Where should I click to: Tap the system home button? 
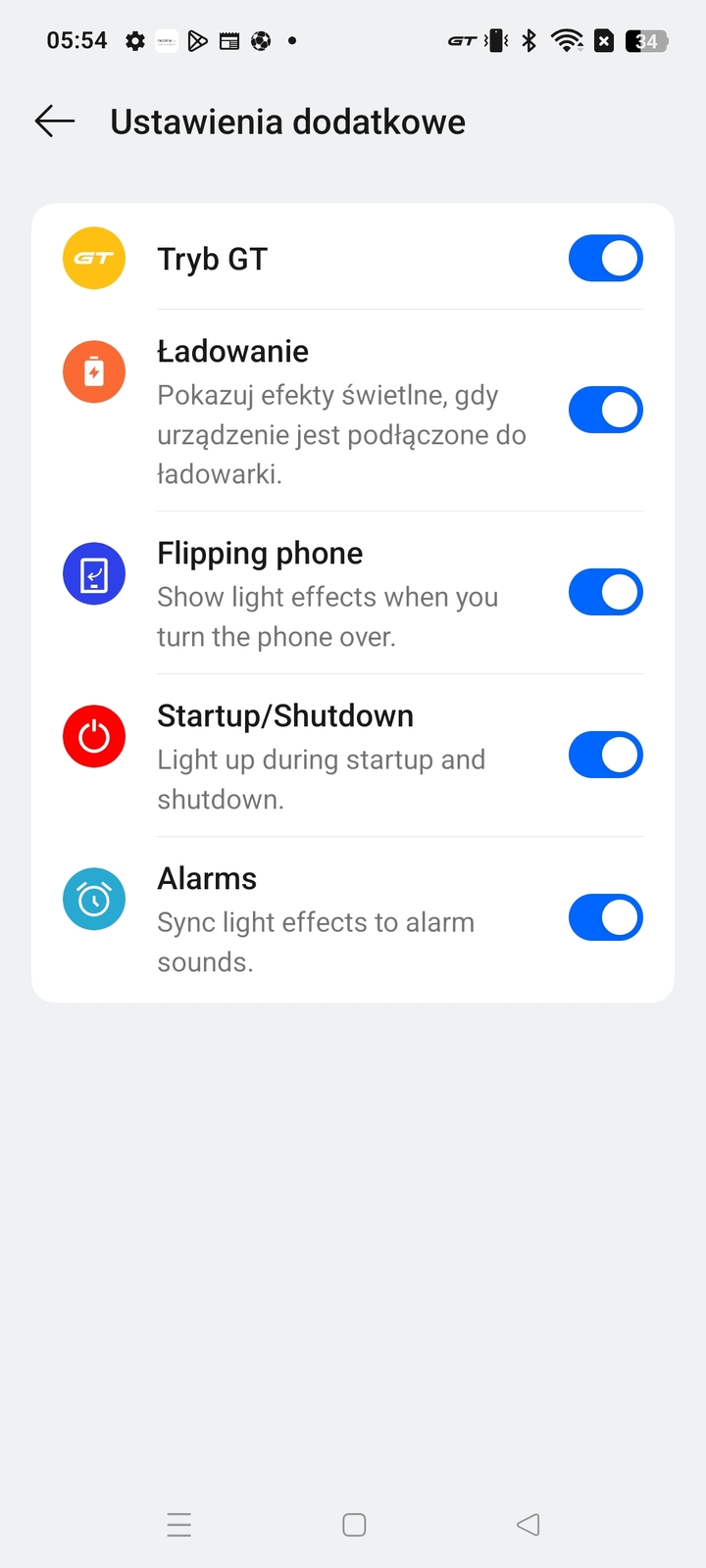point(354,1525)
